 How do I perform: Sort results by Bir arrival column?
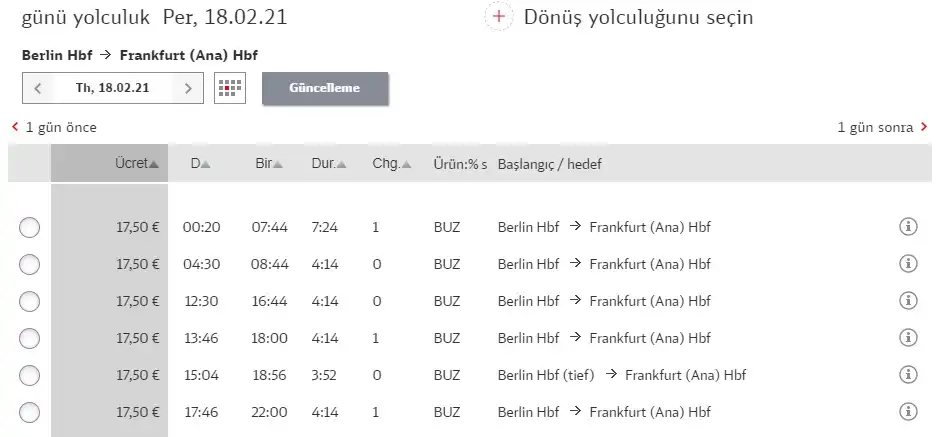click(x=268, y=163)
